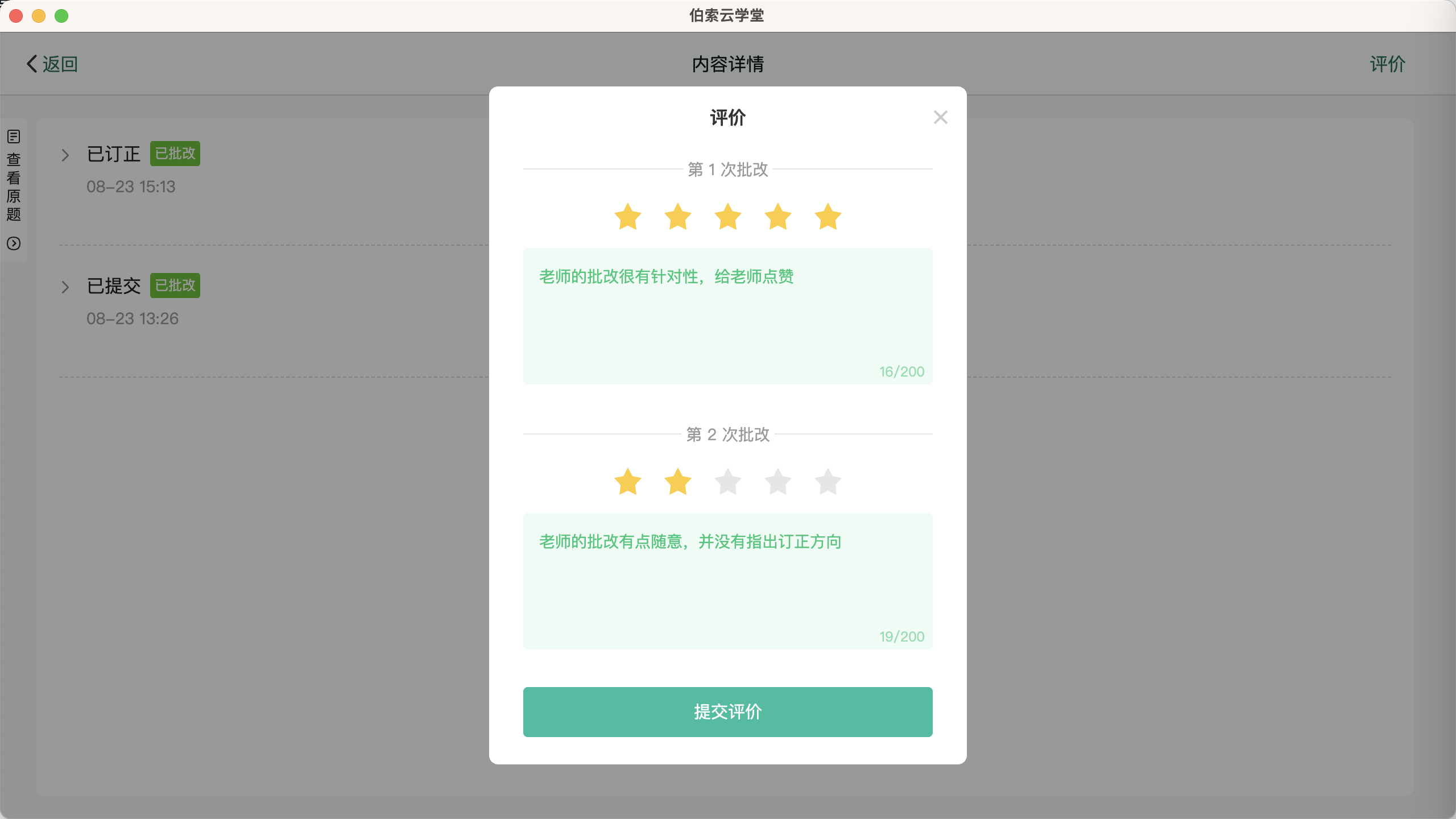Select third star for 第 1 次批改
Screen dimensions: 1456x819
pyautogui.click(x=727, y=217)
